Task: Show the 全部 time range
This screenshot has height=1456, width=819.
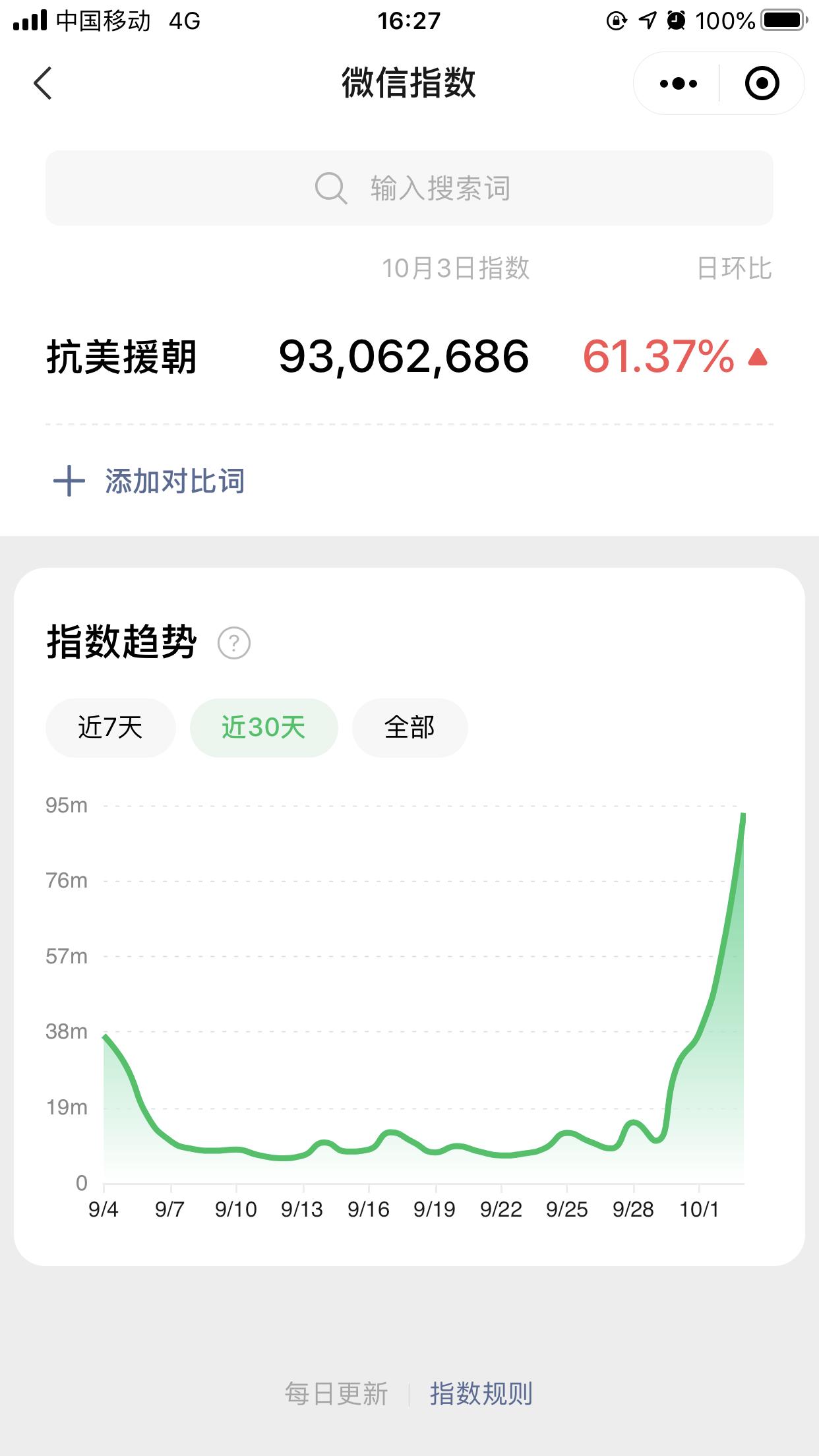Action: coord(409,728)
